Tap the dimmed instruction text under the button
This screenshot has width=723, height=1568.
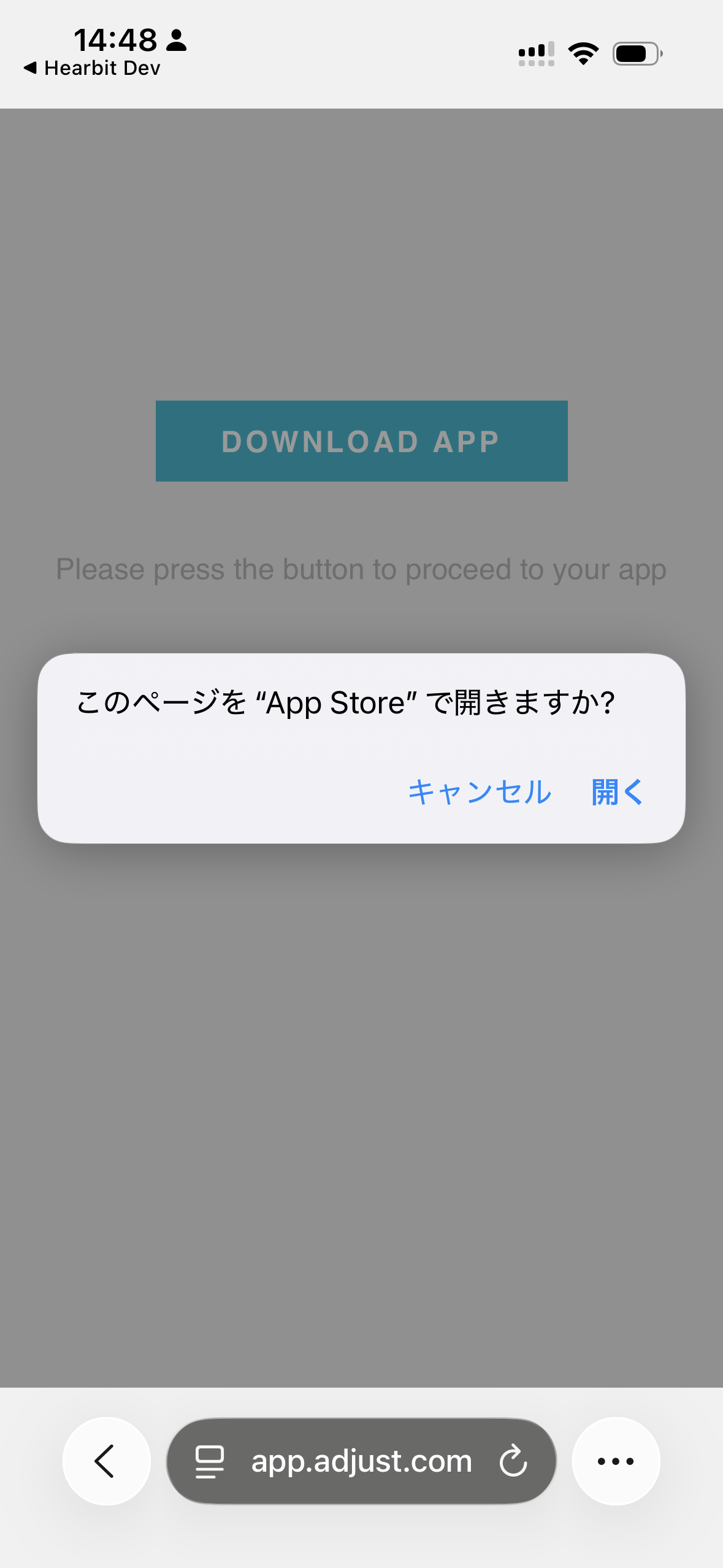(x=361, y=568)
